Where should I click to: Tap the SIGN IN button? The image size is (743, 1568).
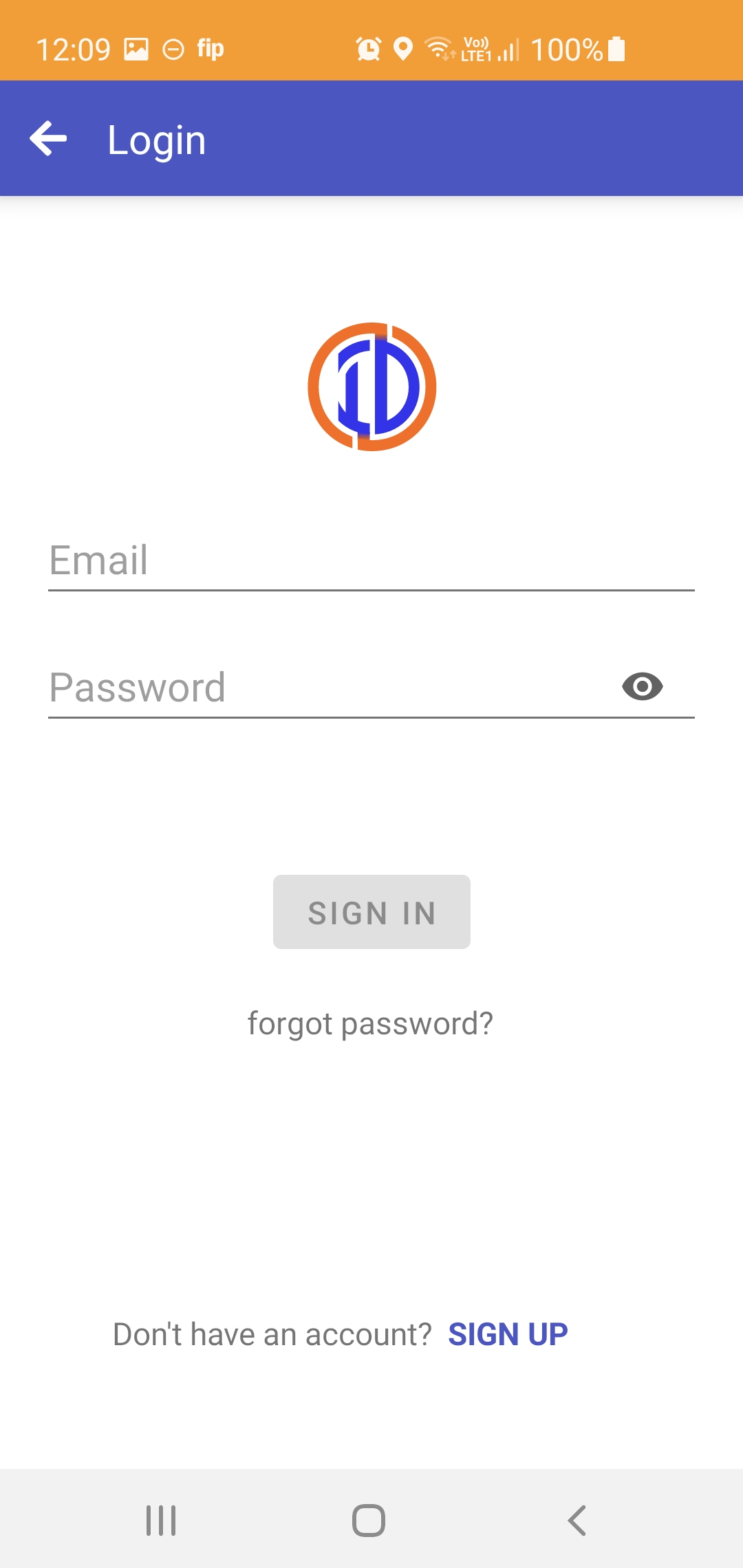(371, 912)
